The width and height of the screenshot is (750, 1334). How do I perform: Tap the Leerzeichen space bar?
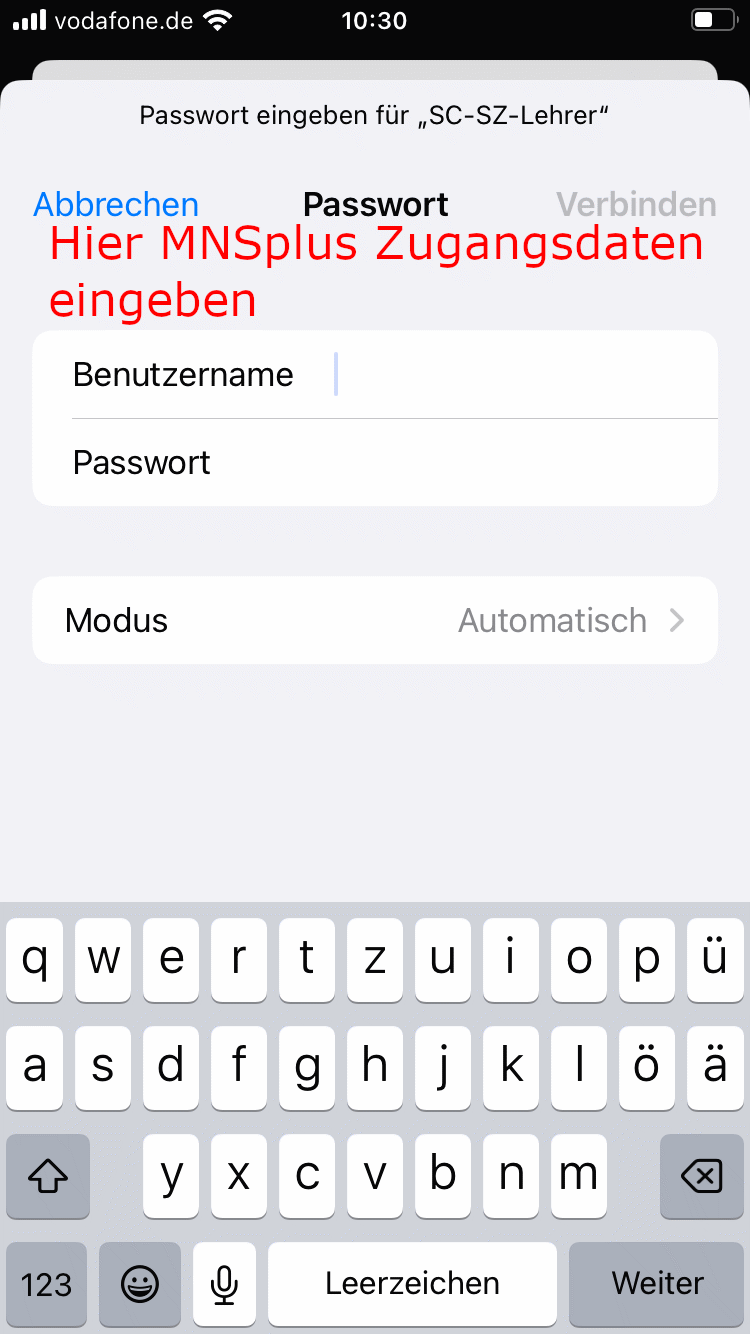[x=412, y=1283]
